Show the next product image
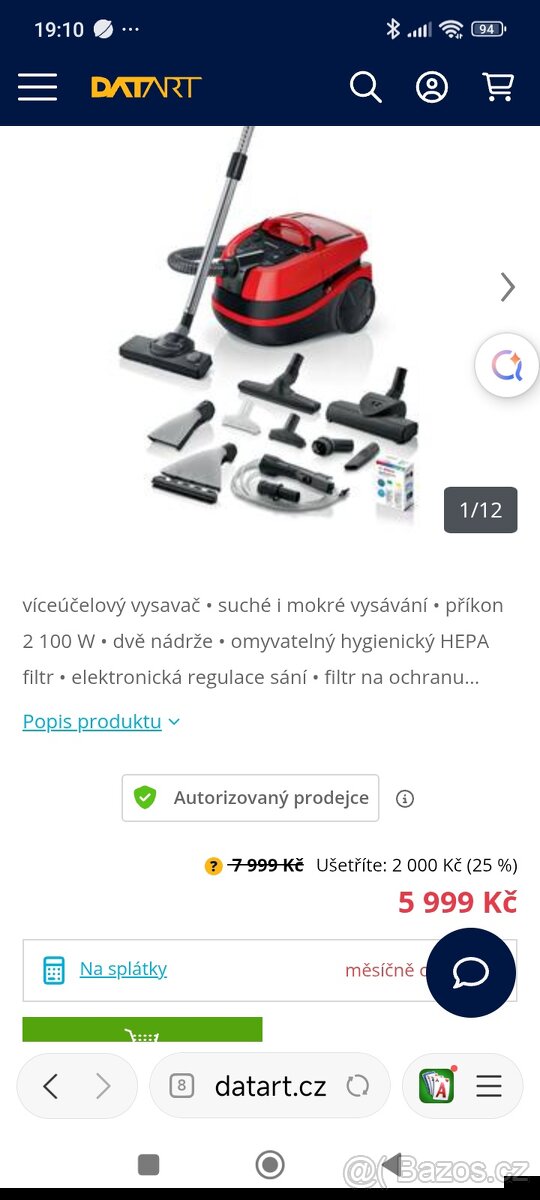The image size is (540, 1200). pyautogui.click(x=508, y=288)
